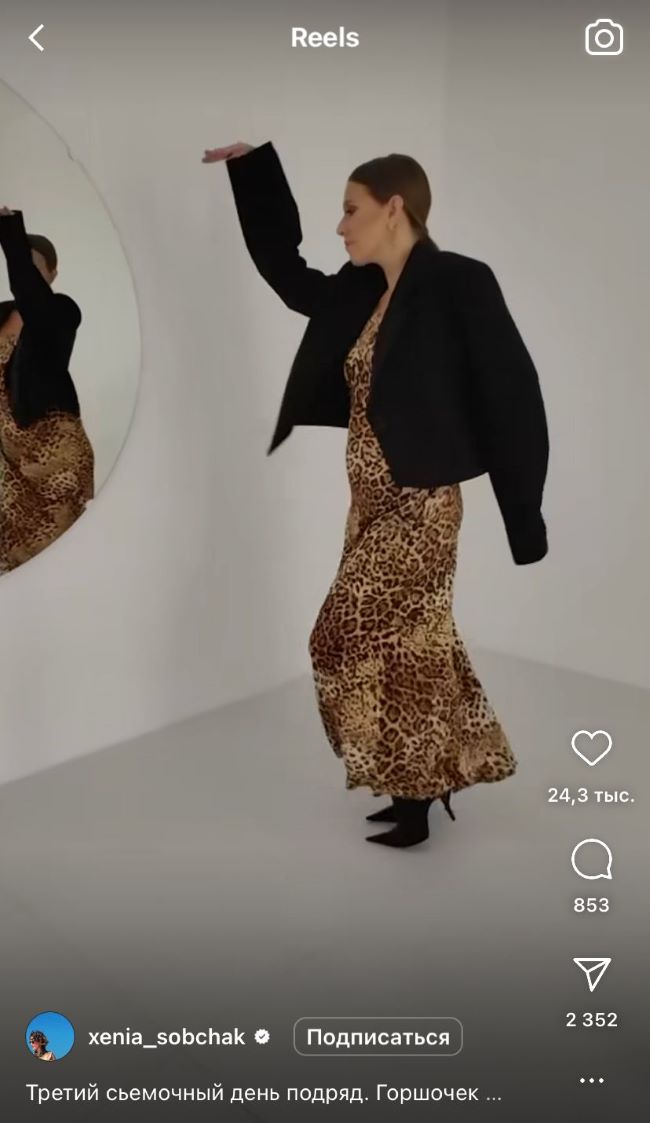650x1123 pixels.
Task: Go back from Reels
Action: [37, 38]
